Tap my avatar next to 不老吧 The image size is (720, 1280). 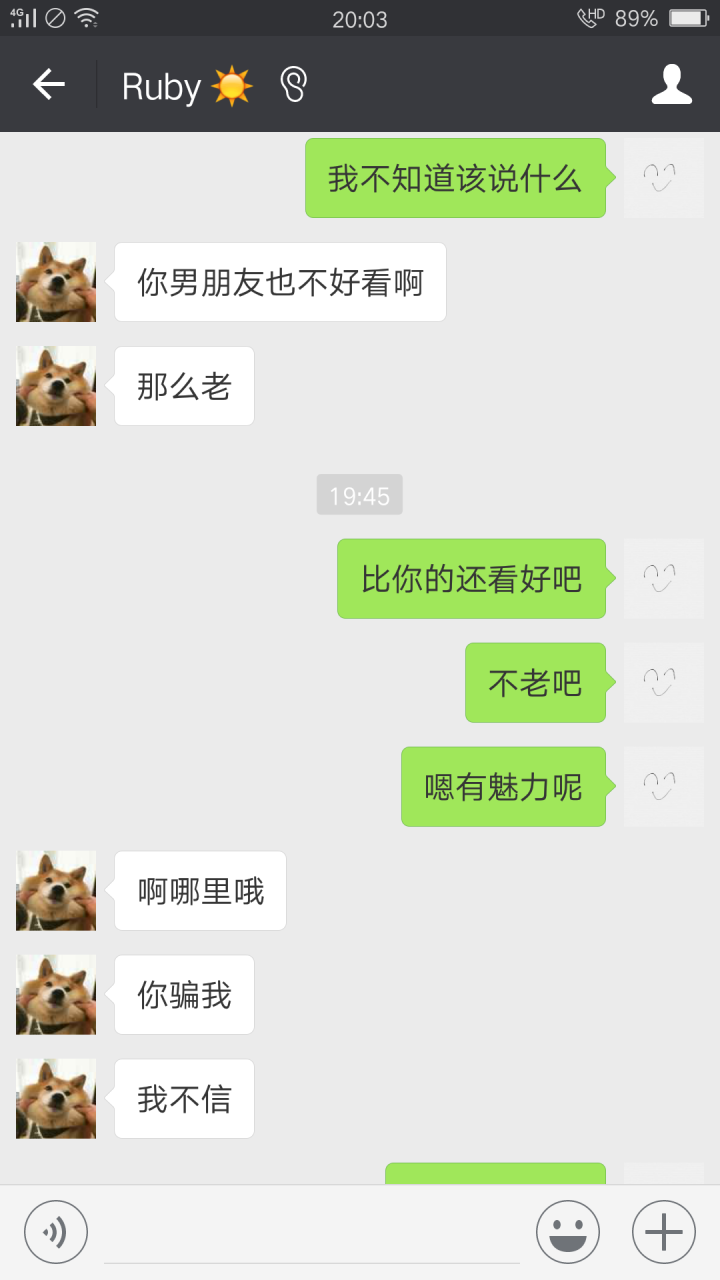tap(663, 682)
